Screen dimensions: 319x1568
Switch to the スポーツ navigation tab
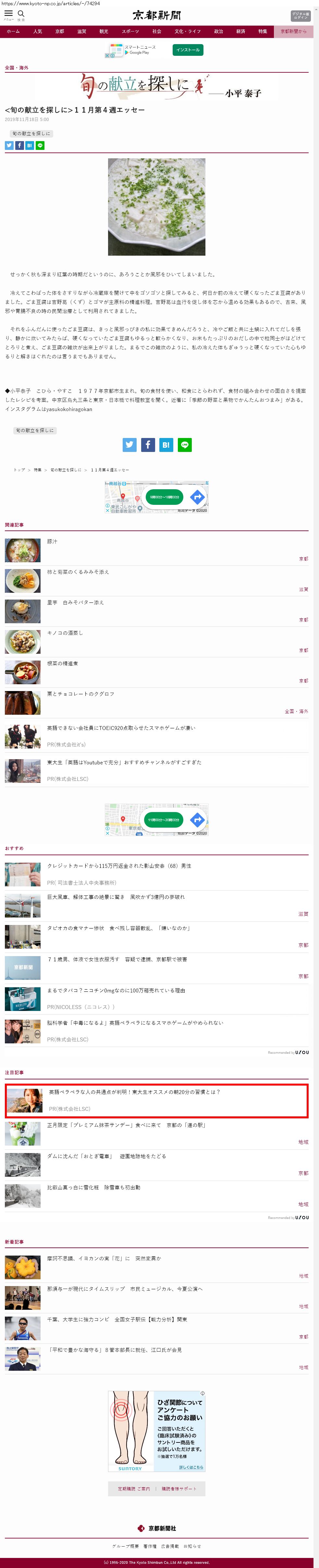(x=130, y=31)
